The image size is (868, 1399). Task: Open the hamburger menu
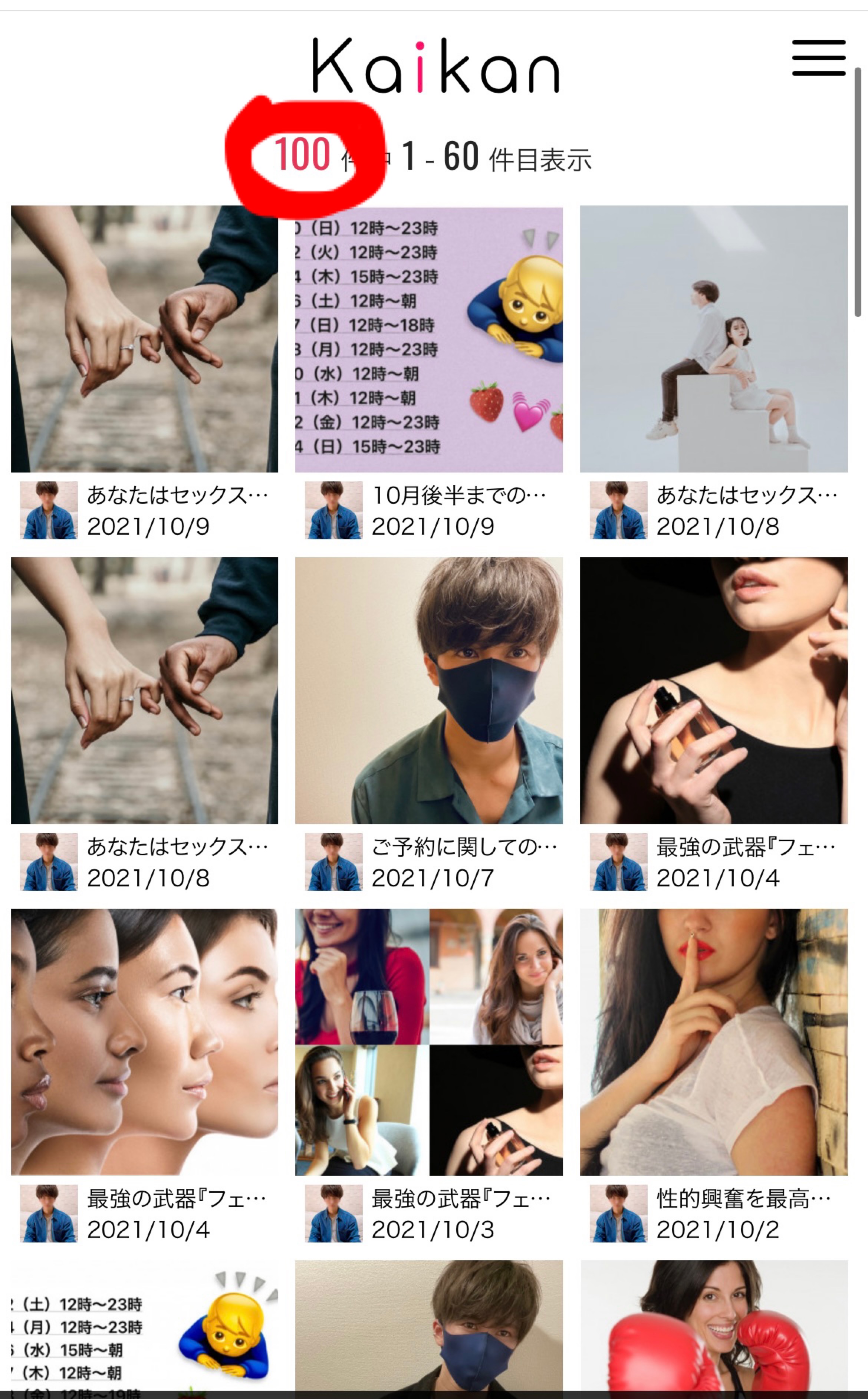818,57
